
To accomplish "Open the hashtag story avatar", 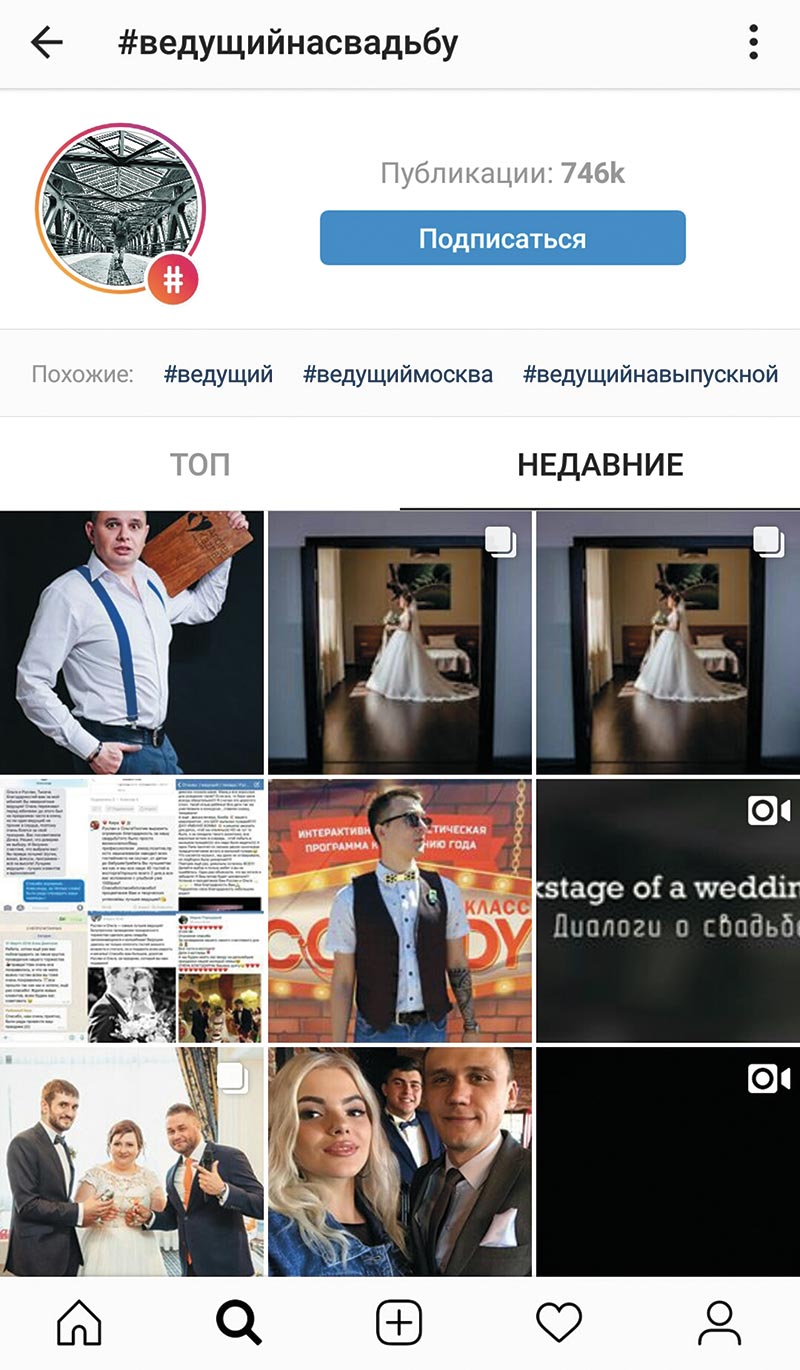I will click(120, 208).
